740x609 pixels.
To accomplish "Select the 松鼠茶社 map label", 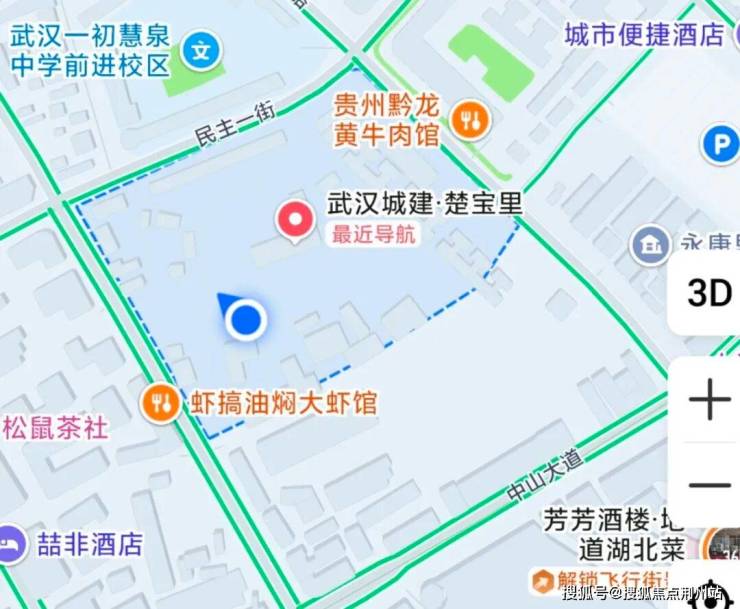I will tap(55, 429).
